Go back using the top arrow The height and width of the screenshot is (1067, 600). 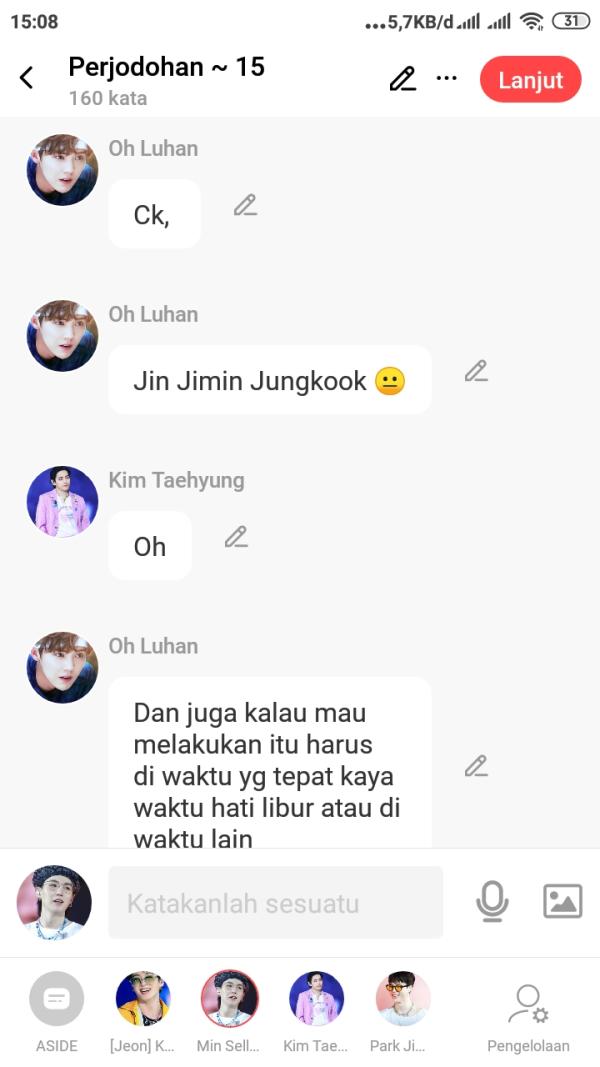(x=27, y=78)
